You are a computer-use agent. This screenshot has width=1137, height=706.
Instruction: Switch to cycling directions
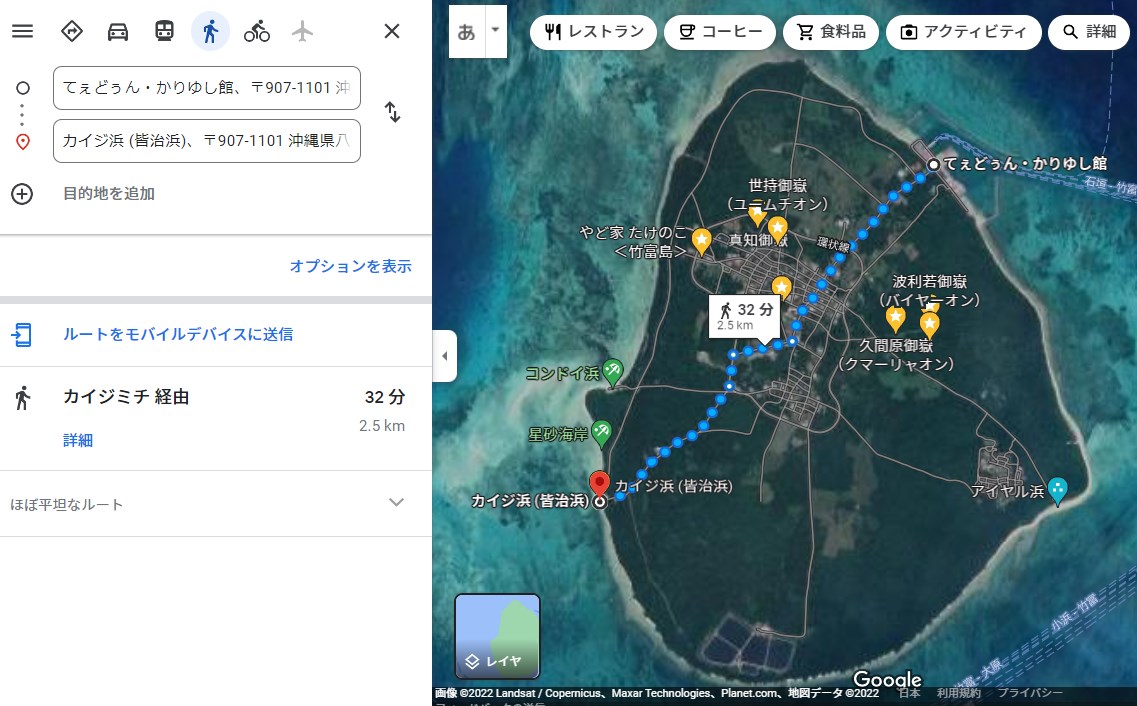(x=257, y=31)
